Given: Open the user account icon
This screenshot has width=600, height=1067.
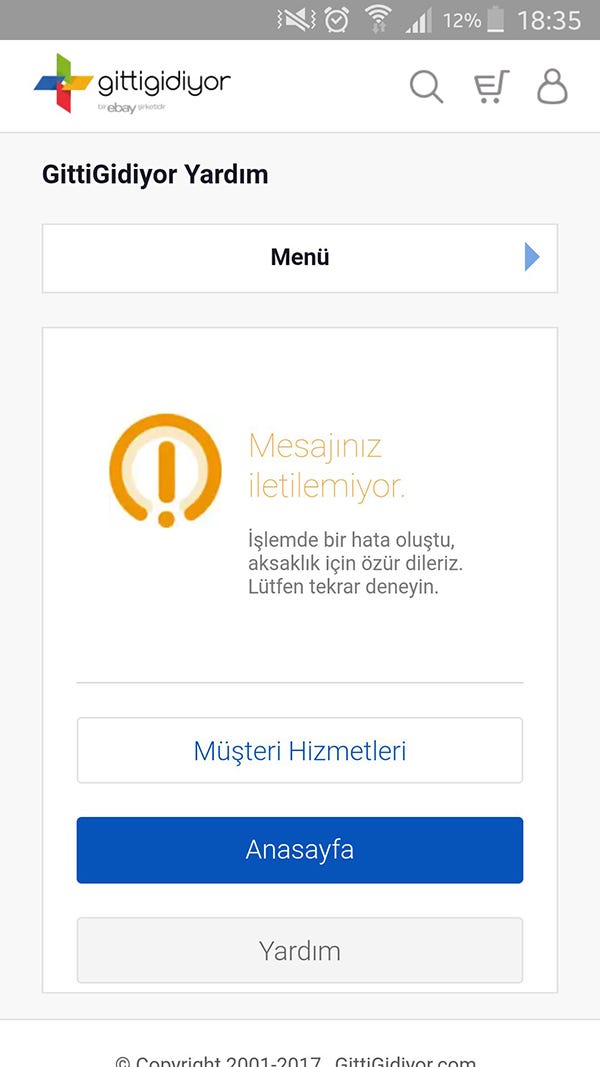Looking at the screenshot, I should (552, 86).
